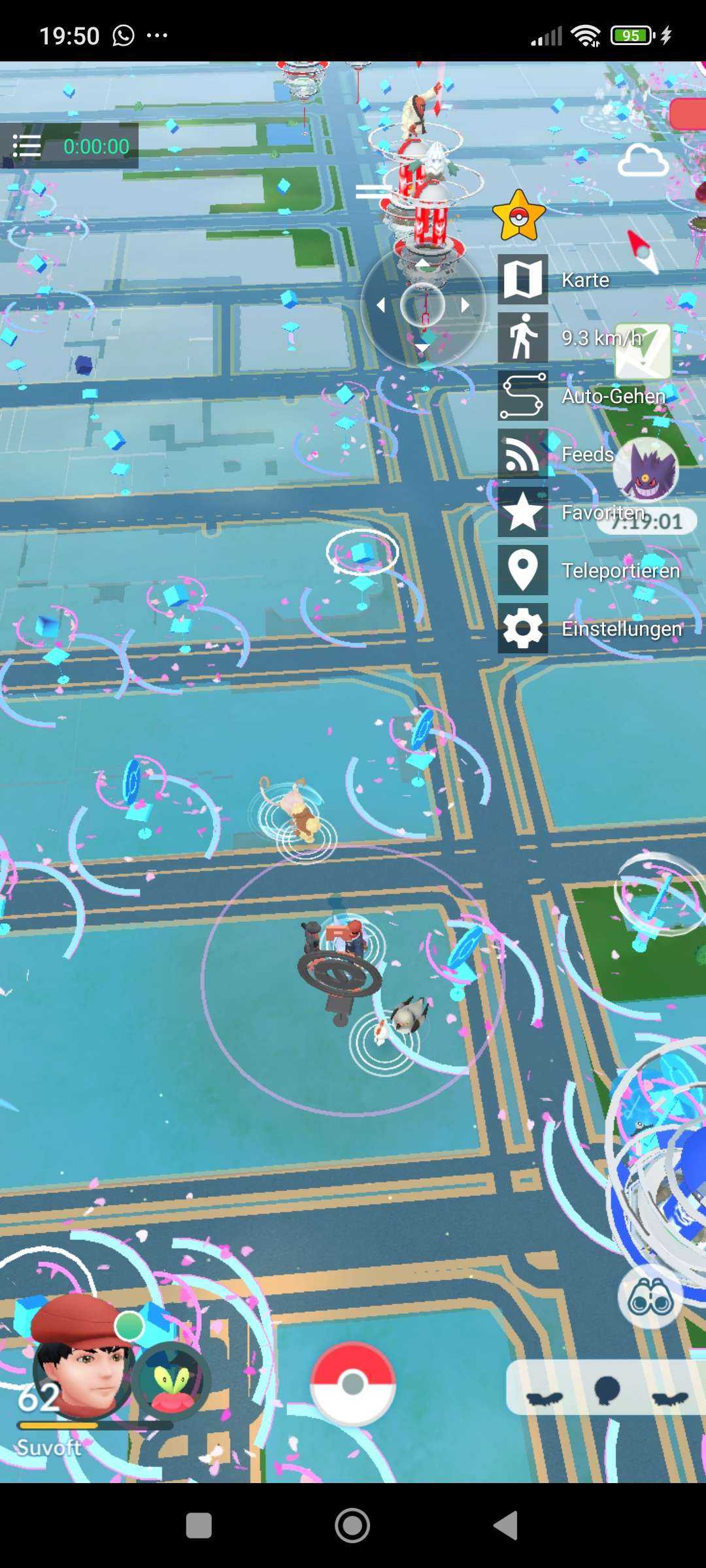Open Einstellungen settings

click(x=523, y=629)
